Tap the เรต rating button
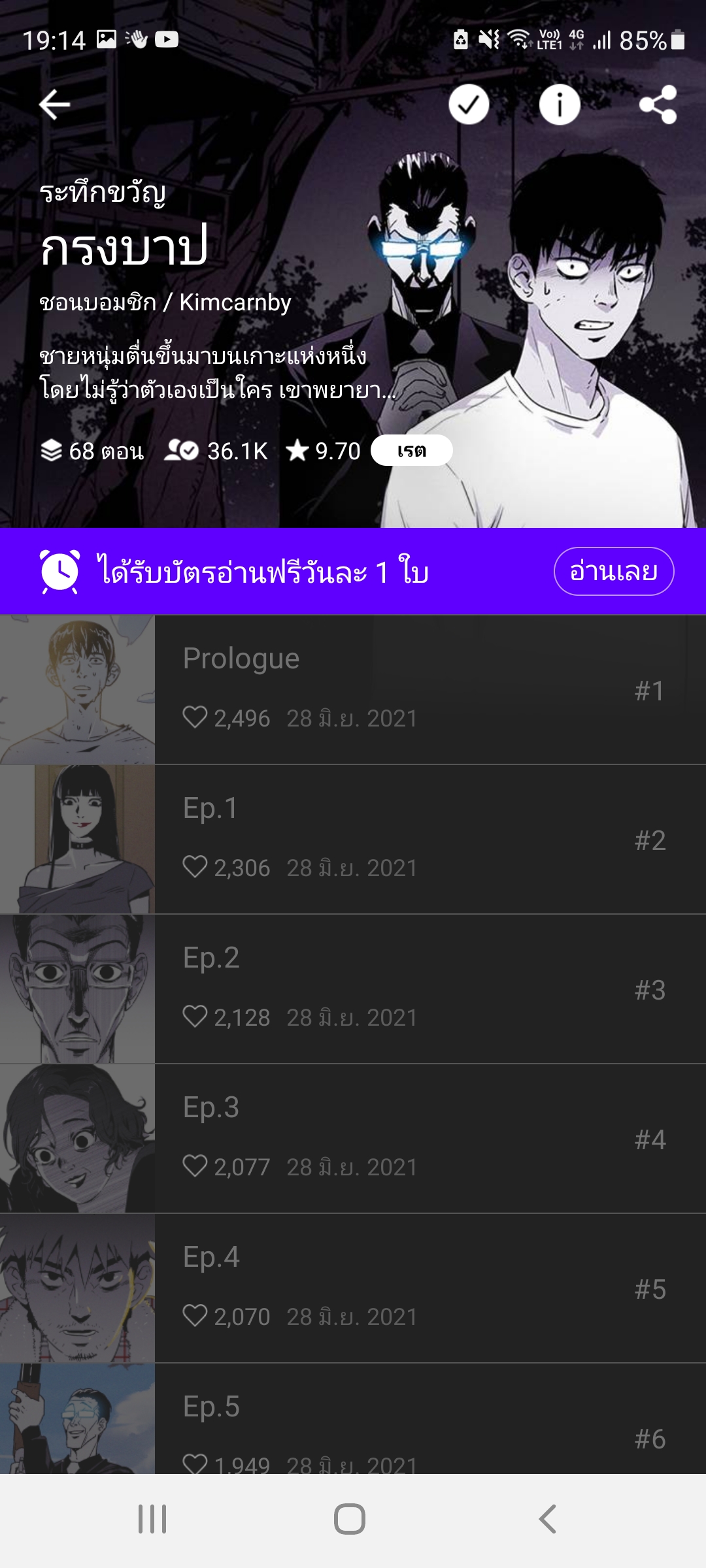The width and height of the screenshot is (706, 1568). [x=411, y=451]
